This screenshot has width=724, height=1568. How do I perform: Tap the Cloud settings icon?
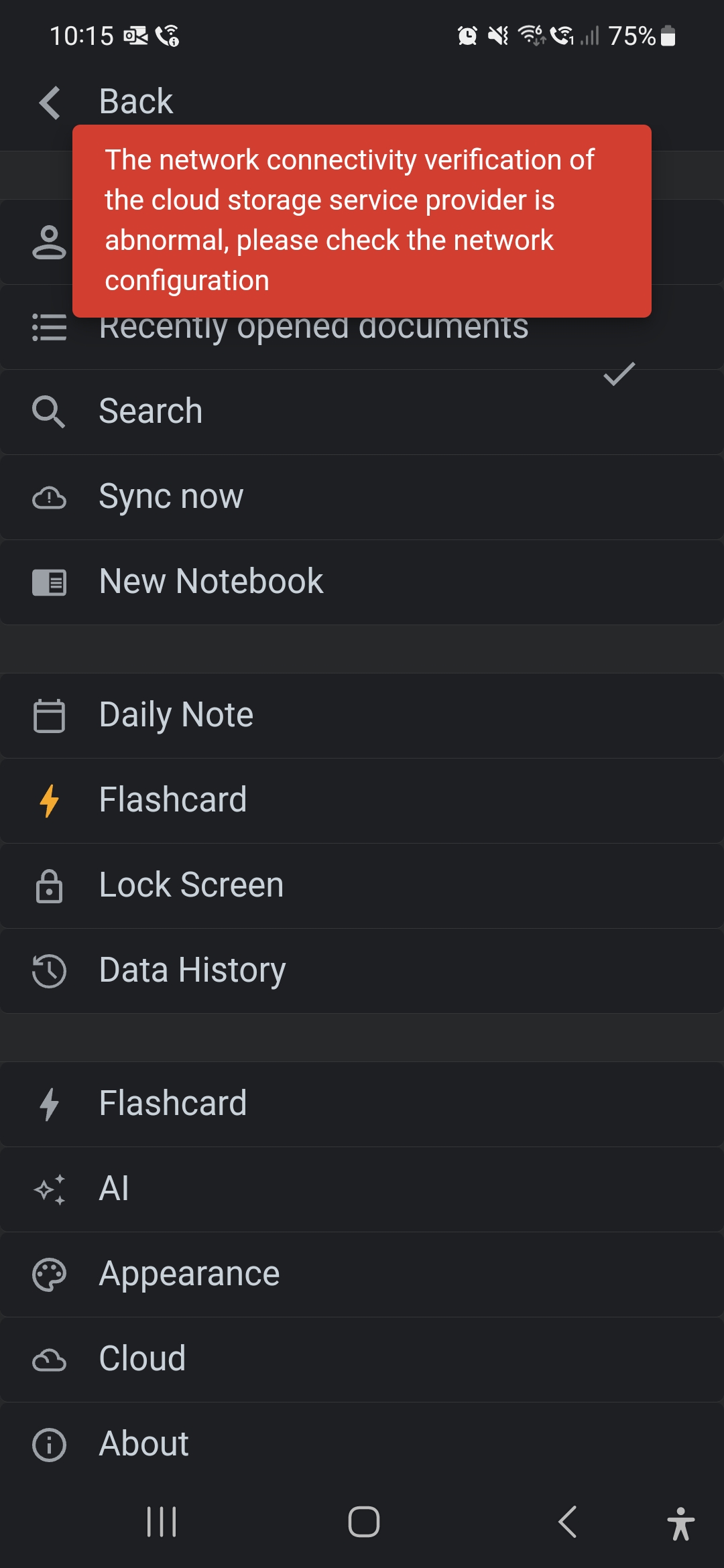point(48,1359)
